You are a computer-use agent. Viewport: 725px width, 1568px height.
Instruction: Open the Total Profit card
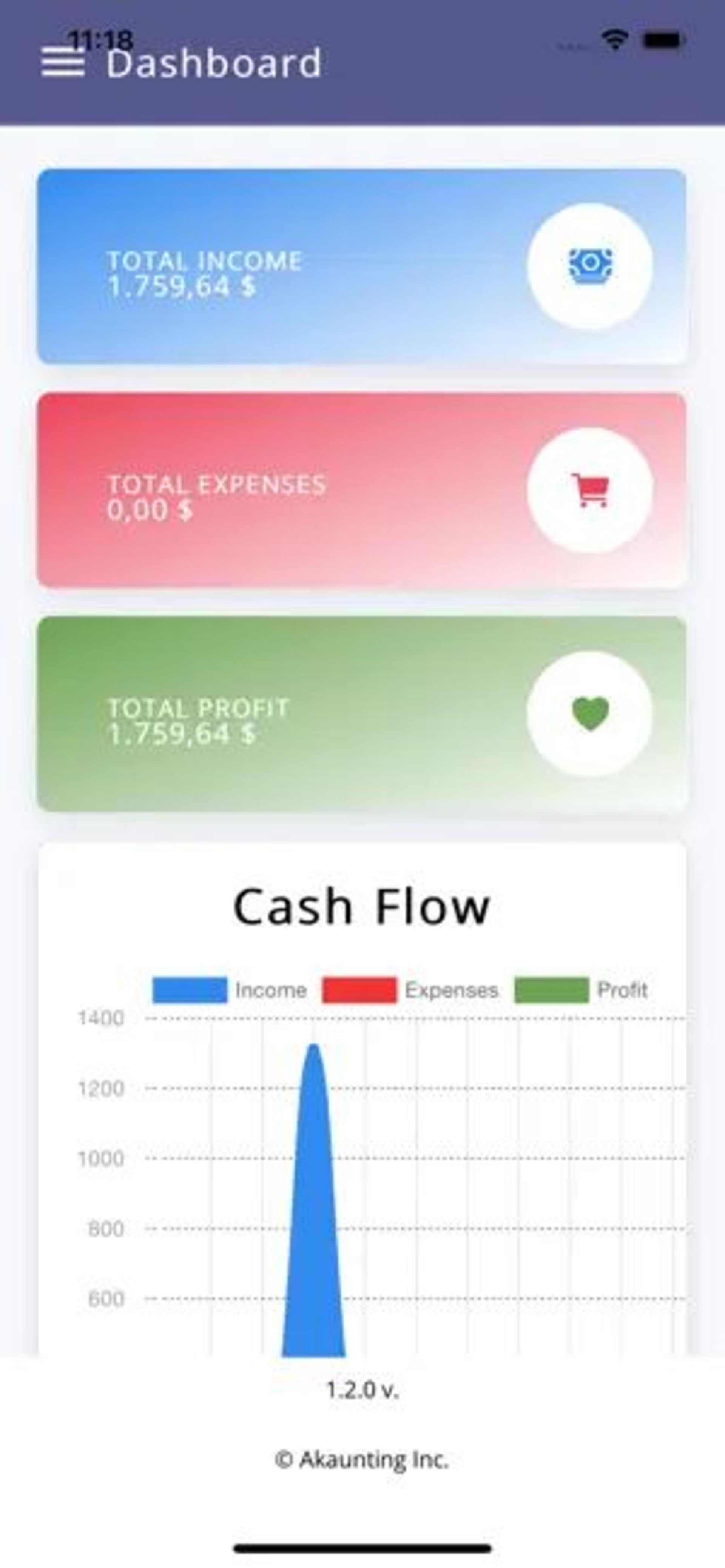click(x=362, y=713)
